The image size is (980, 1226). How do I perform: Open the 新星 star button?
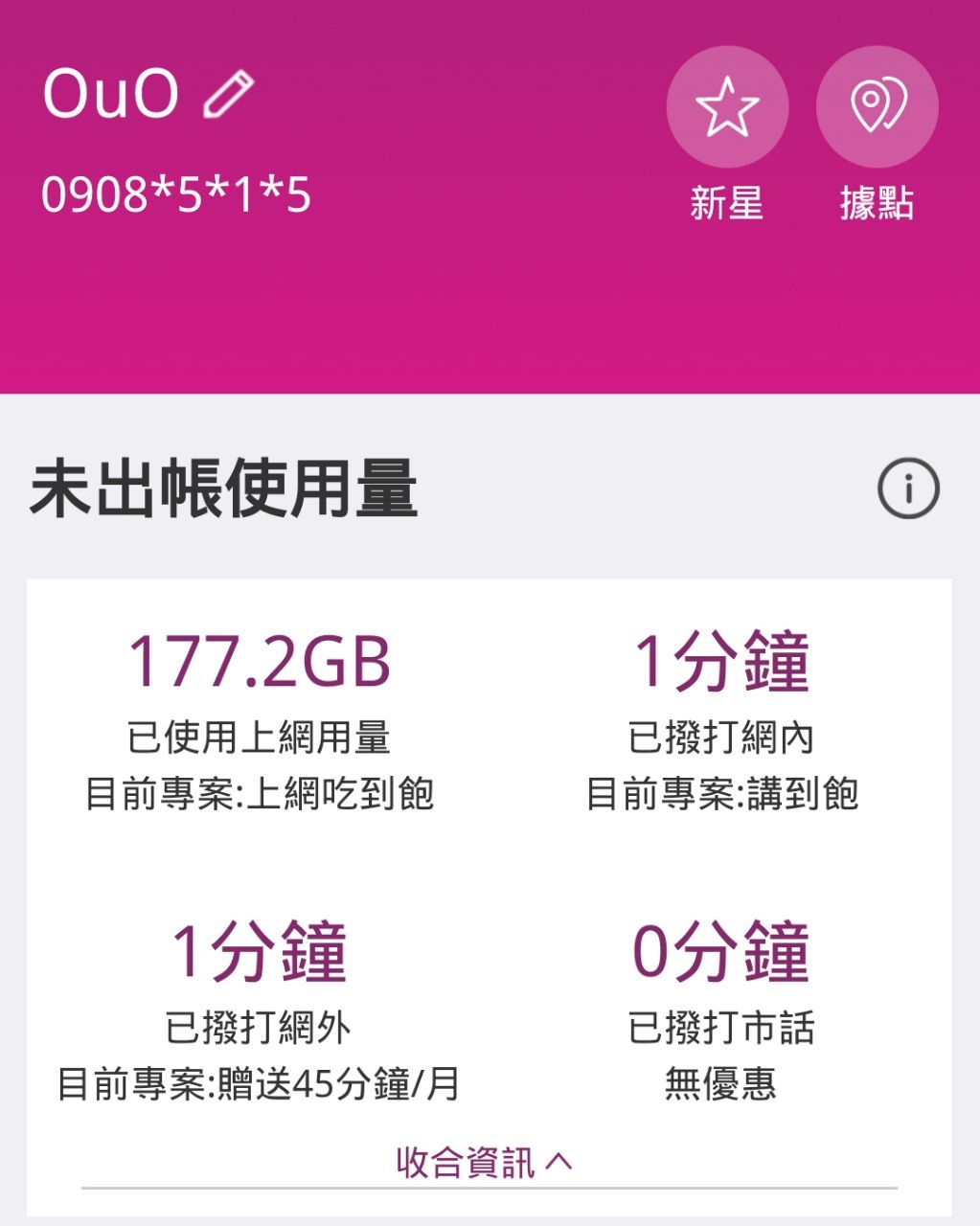tap(727, 107)
